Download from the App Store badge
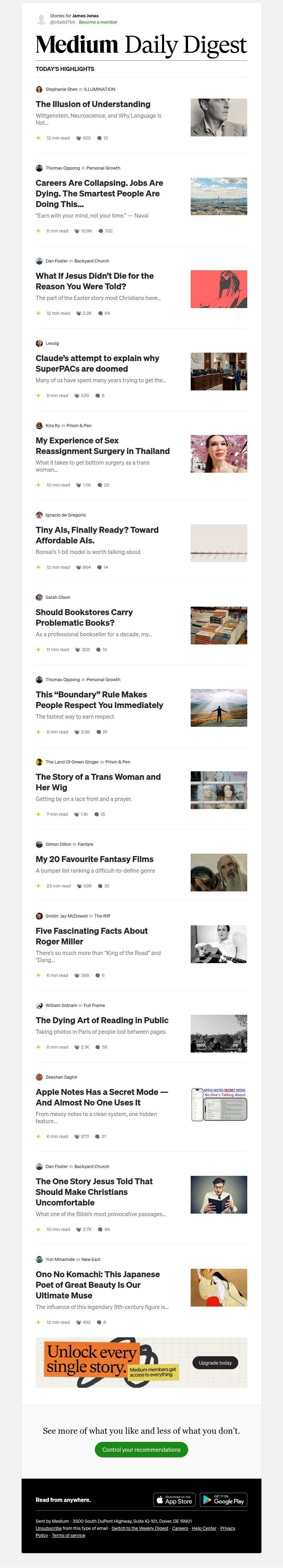The width and height of the screenshot is (283, 1568). [x=174, y=1500]
